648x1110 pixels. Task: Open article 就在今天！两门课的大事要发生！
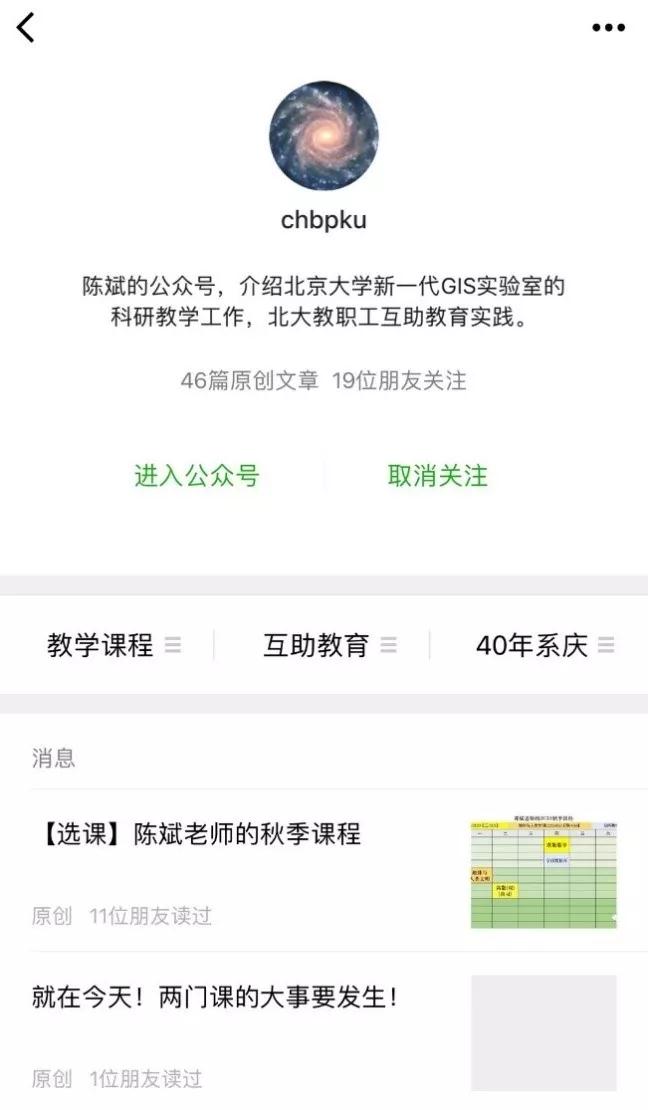tap(214, 997)
